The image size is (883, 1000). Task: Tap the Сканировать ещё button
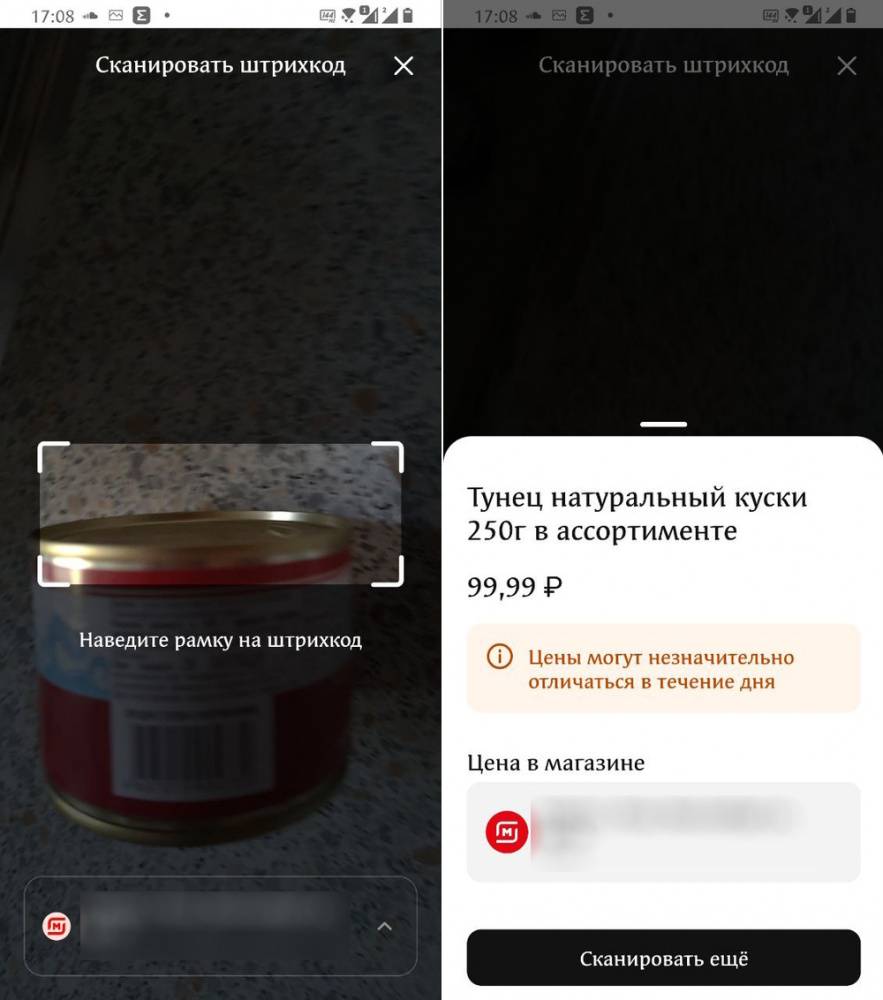tap(663, 958)
